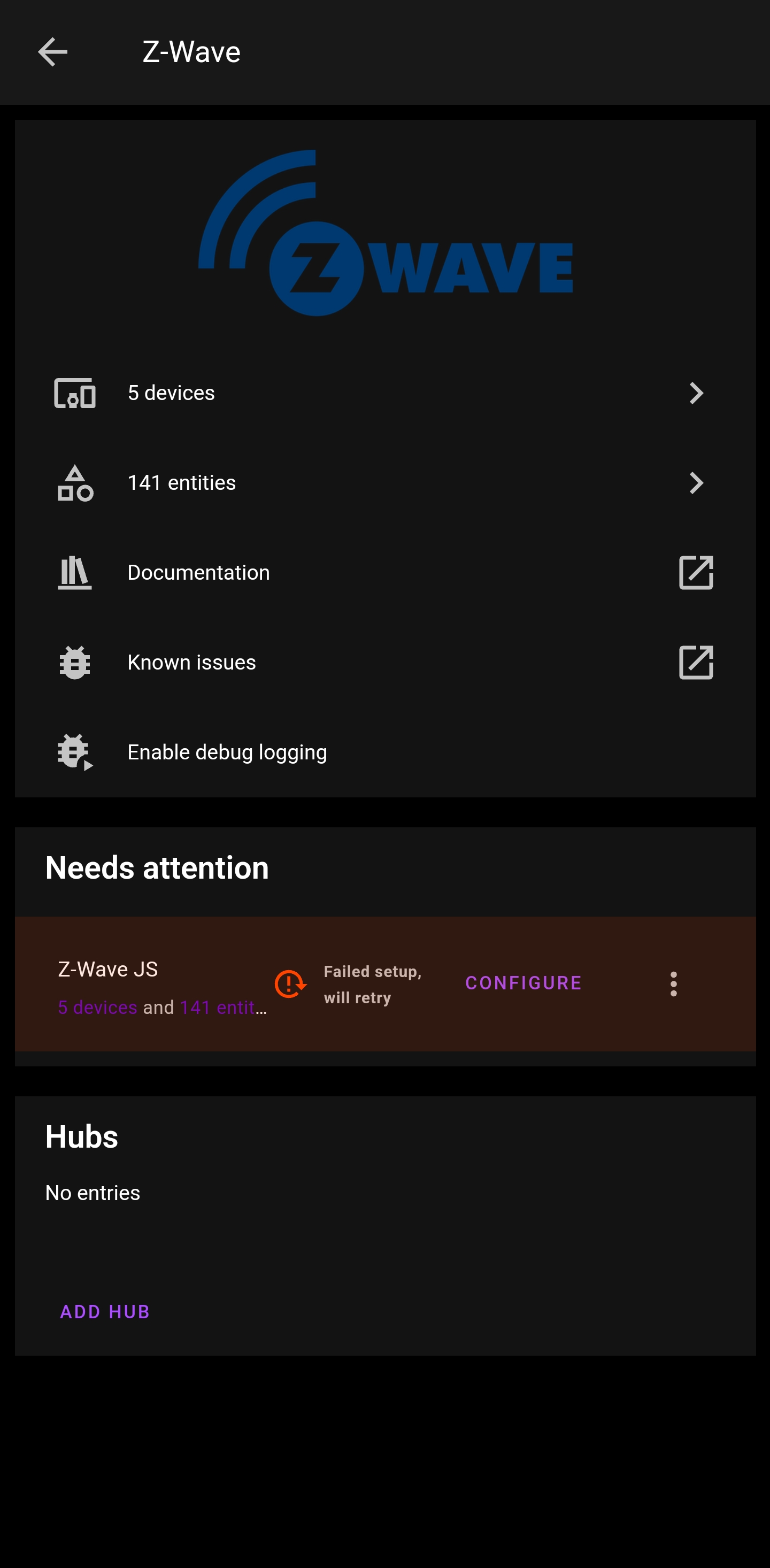Click ADD HUB under Hubs
Viewport: 770px width, 1568px height.
(x=105, y=1311)
